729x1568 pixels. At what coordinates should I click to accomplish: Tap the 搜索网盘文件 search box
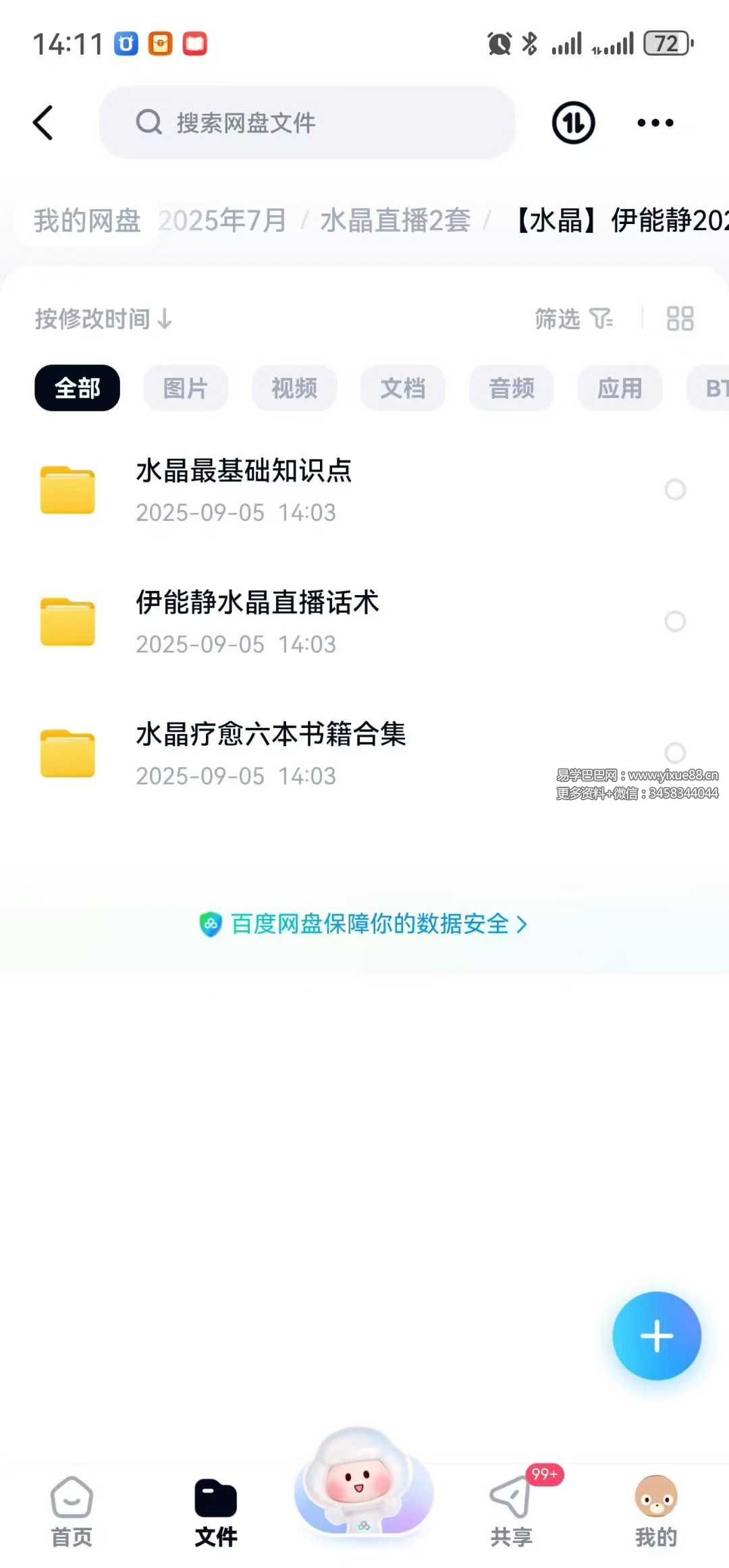[307, 123]
